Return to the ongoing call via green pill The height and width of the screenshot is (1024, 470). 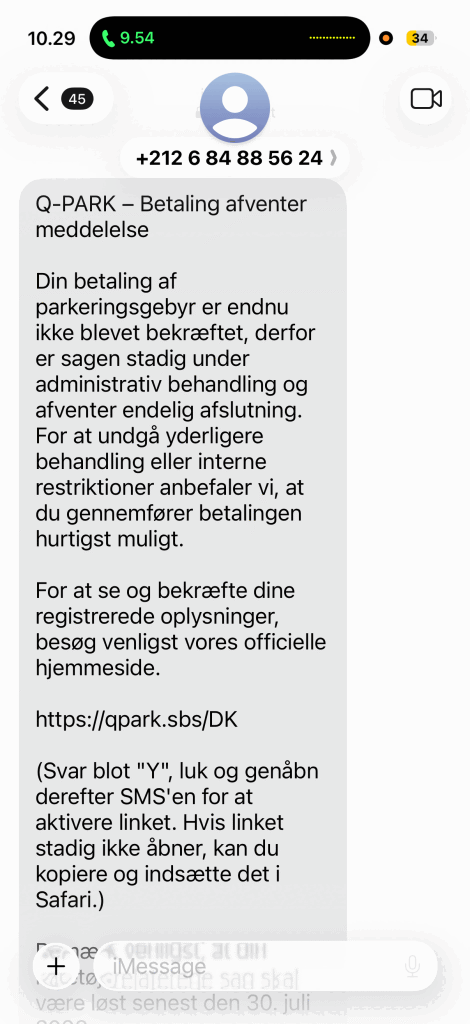pyautogui.click(x=129, y=38)
